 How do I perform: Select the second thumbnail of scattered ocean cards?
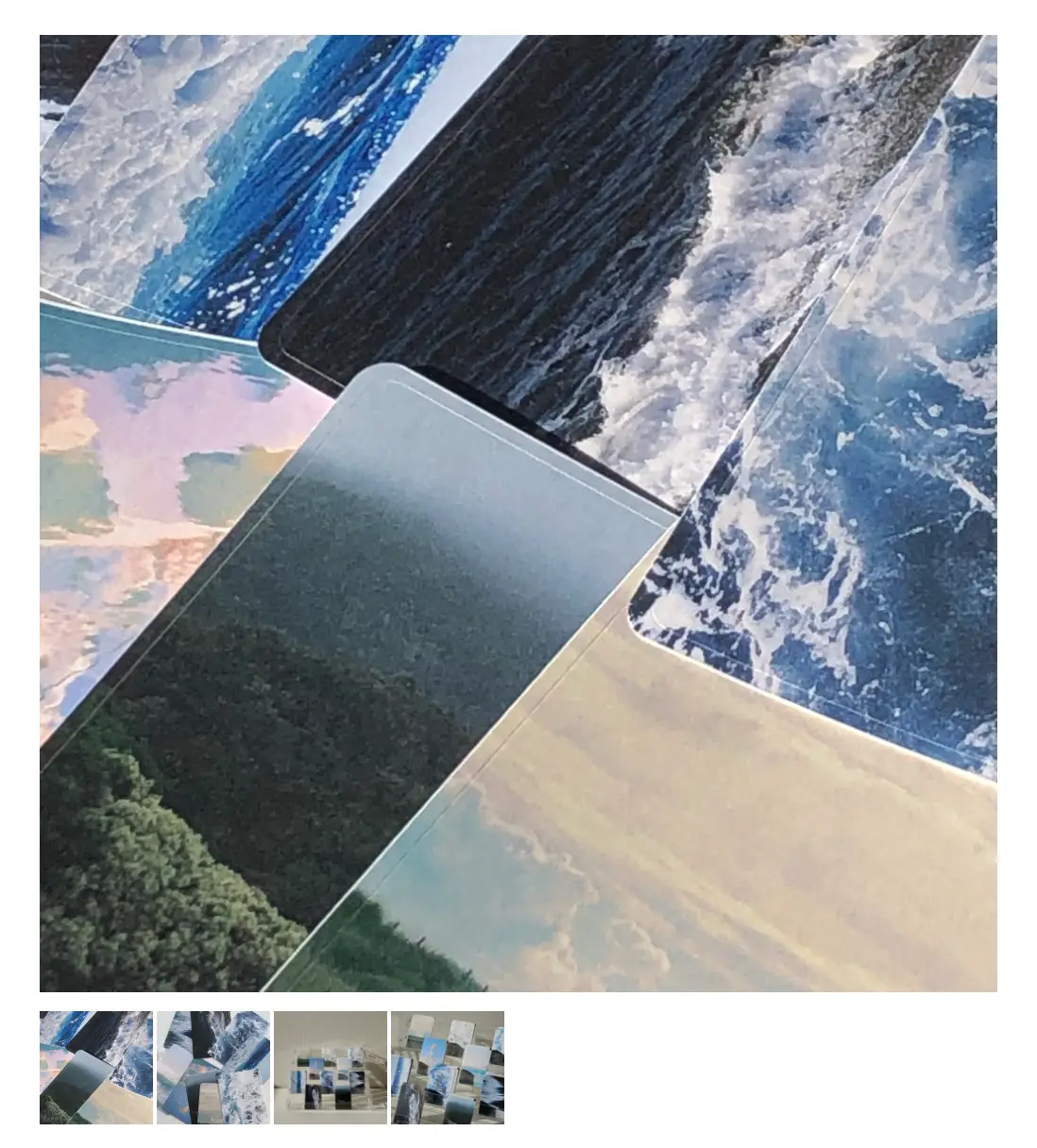[212, 1067]
